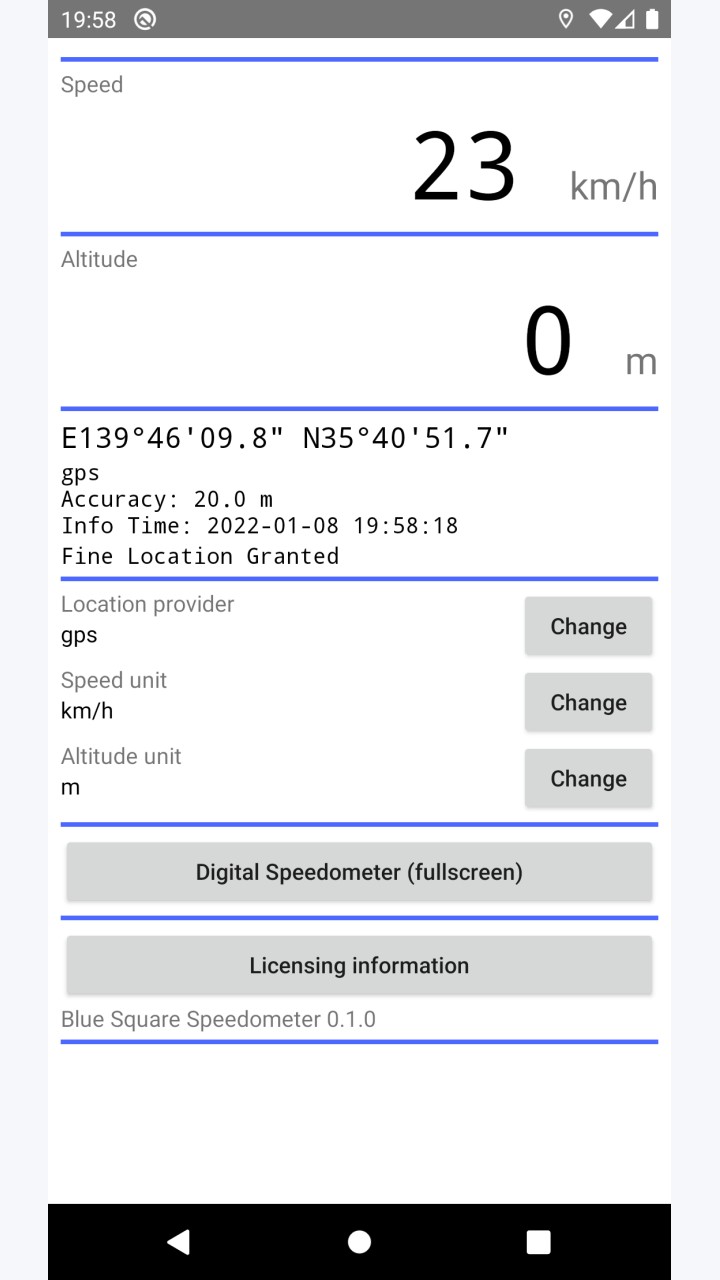This screenshot has width=720, height=1280.
Task: View licensing information
Action: click(x=359, y=965)
